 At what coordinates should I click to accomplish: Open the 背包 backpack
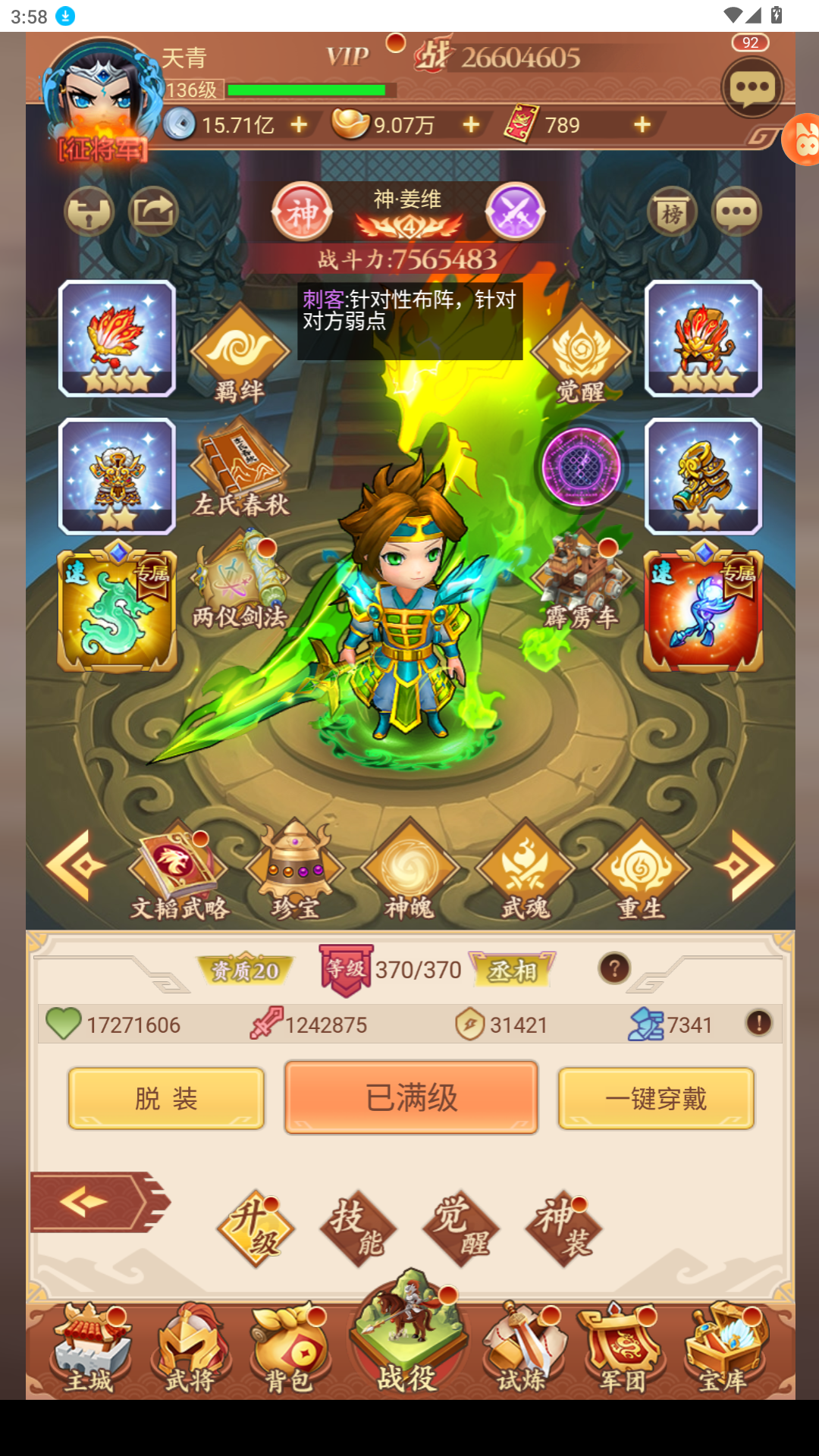[289, 1350]
